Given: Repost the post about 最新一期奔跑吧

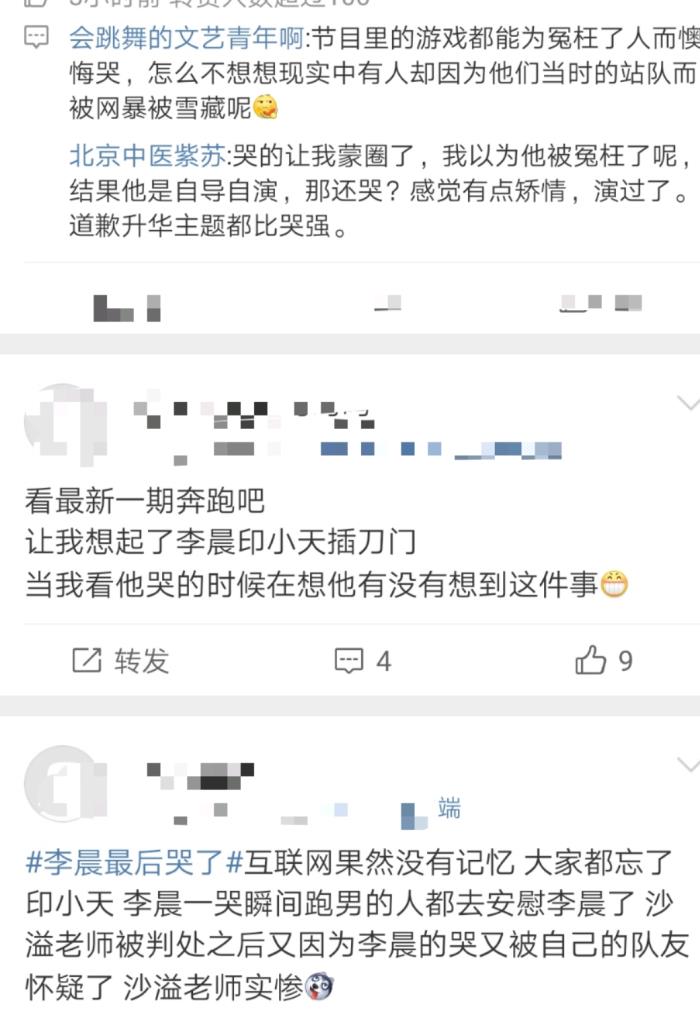Looking at the screenshot, I should point(122,660).
